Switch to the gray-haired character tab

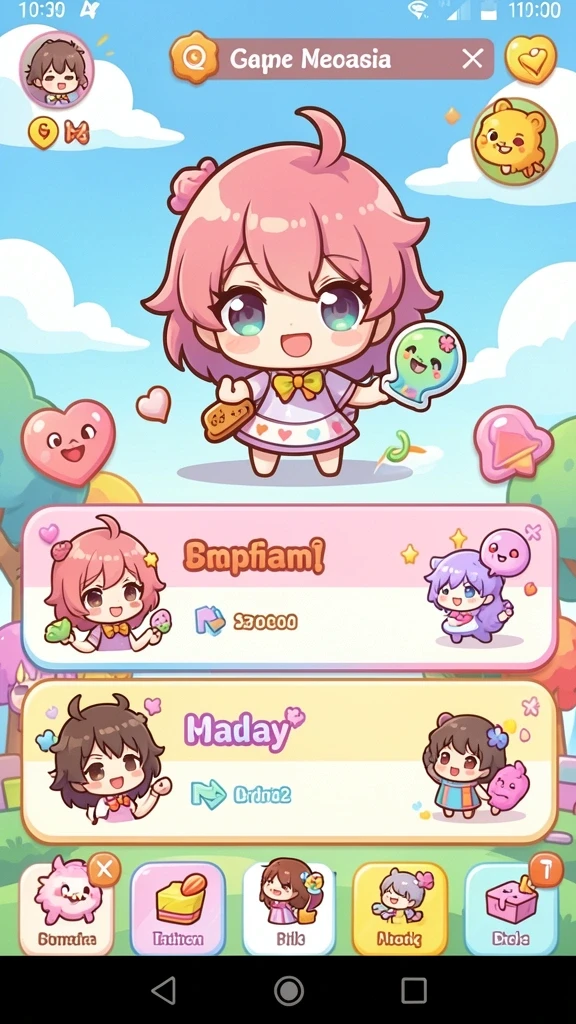[400, 908]
